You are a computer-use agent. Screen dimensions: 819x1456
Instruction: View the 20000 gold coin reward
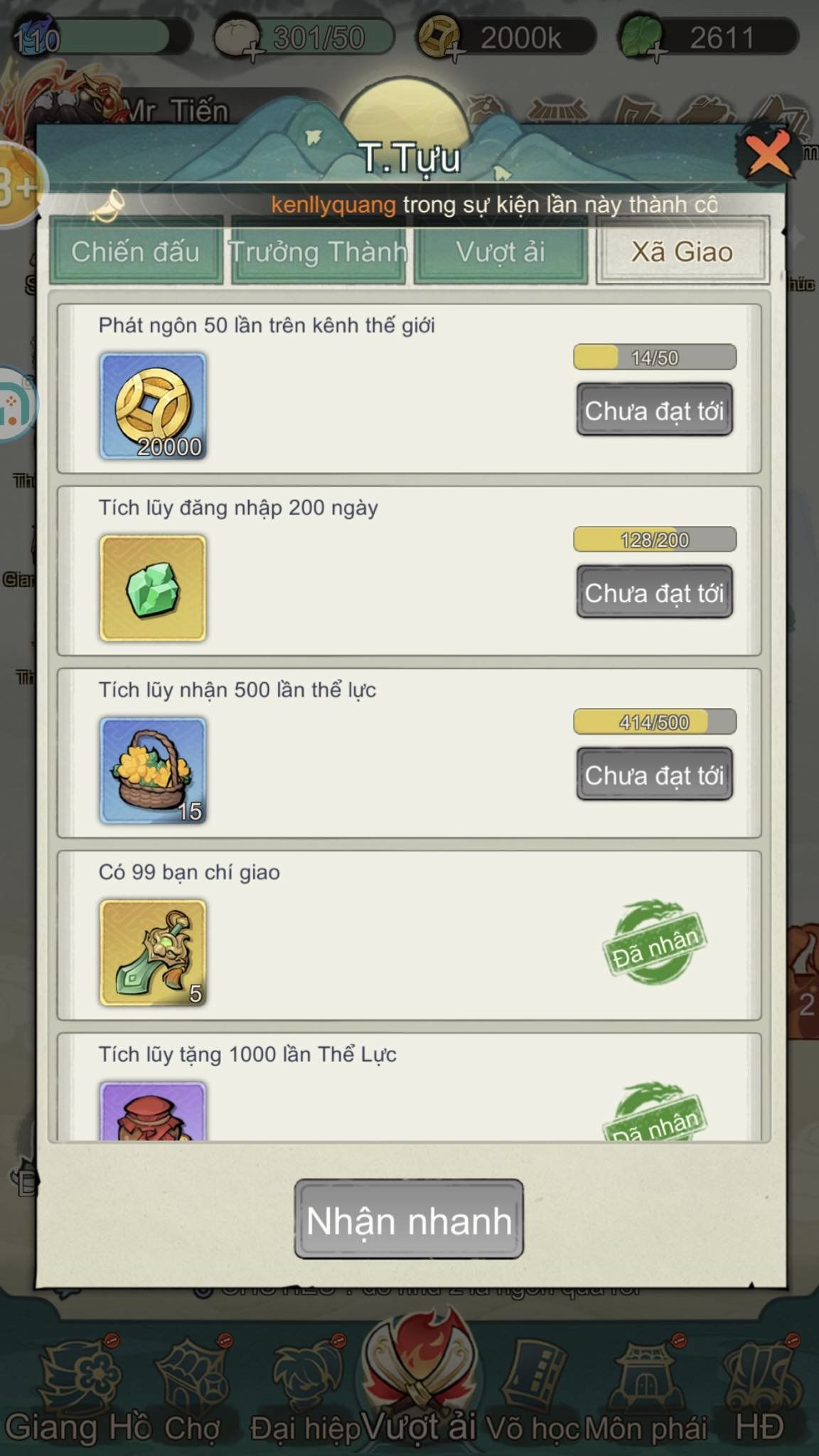pyautogui.click(x=153, y=406)
